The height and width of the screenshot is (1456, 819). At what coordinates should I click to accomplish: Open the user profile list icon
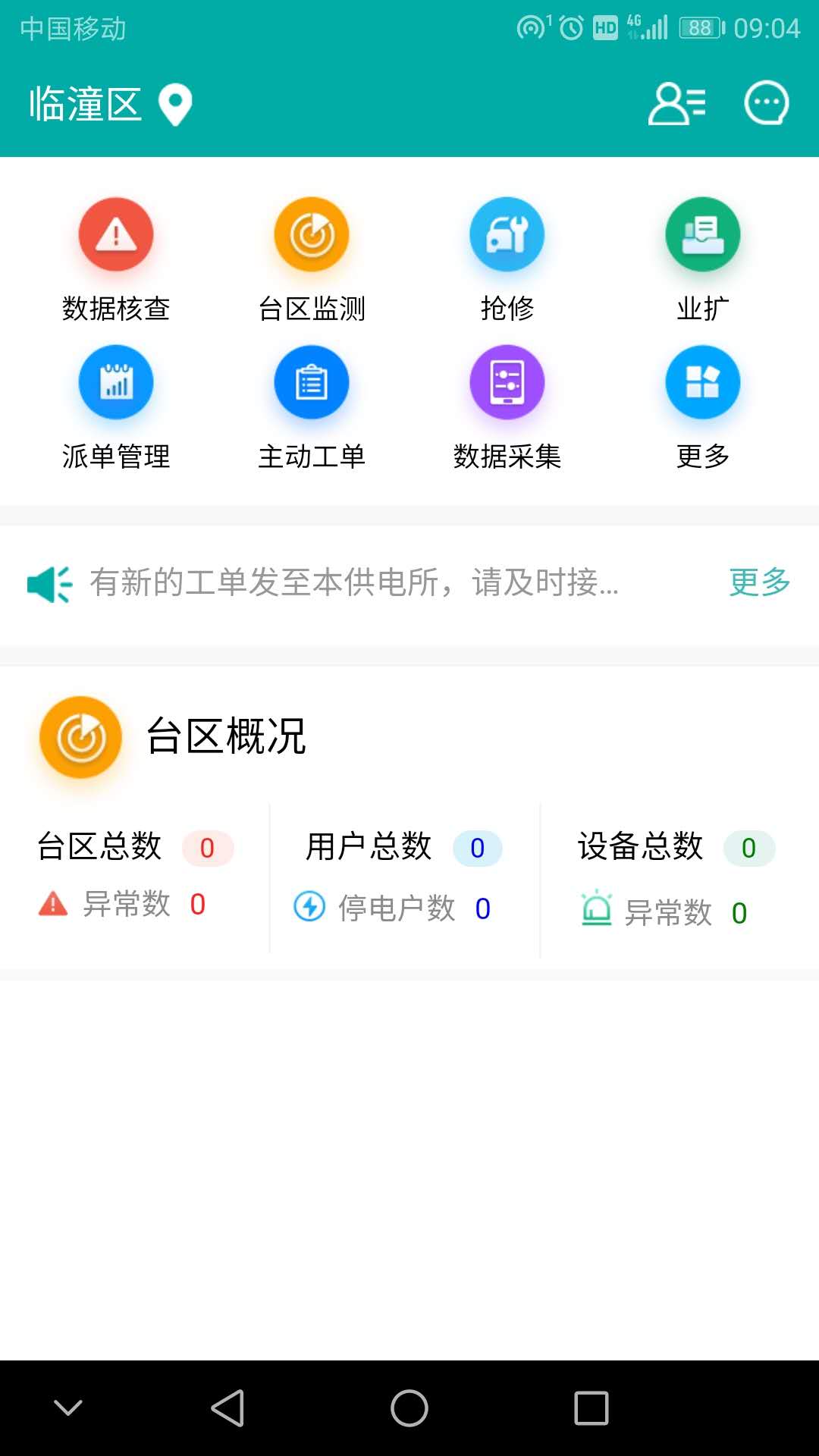676,104
